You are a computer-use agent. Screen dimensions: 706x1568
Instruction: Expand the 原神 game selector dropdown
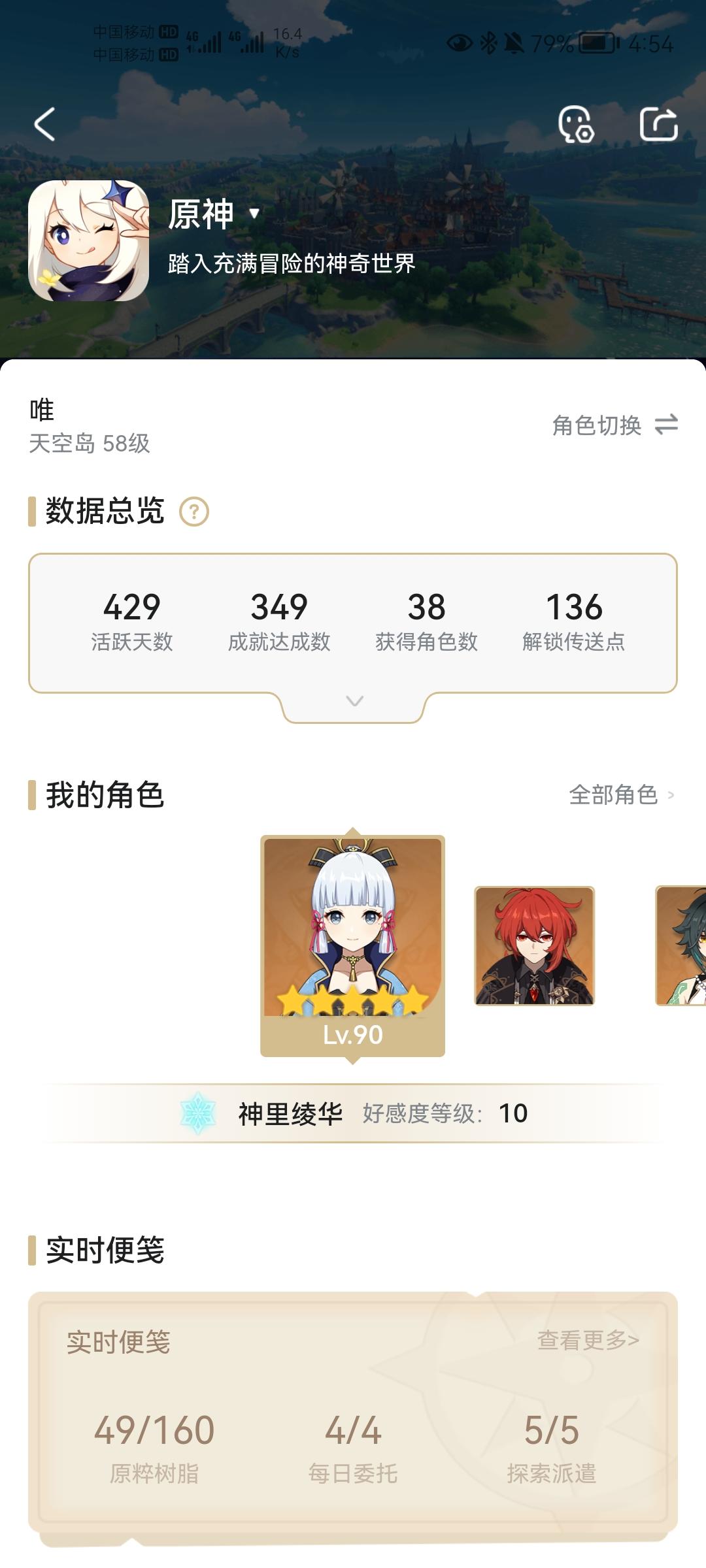coord(254,214)
